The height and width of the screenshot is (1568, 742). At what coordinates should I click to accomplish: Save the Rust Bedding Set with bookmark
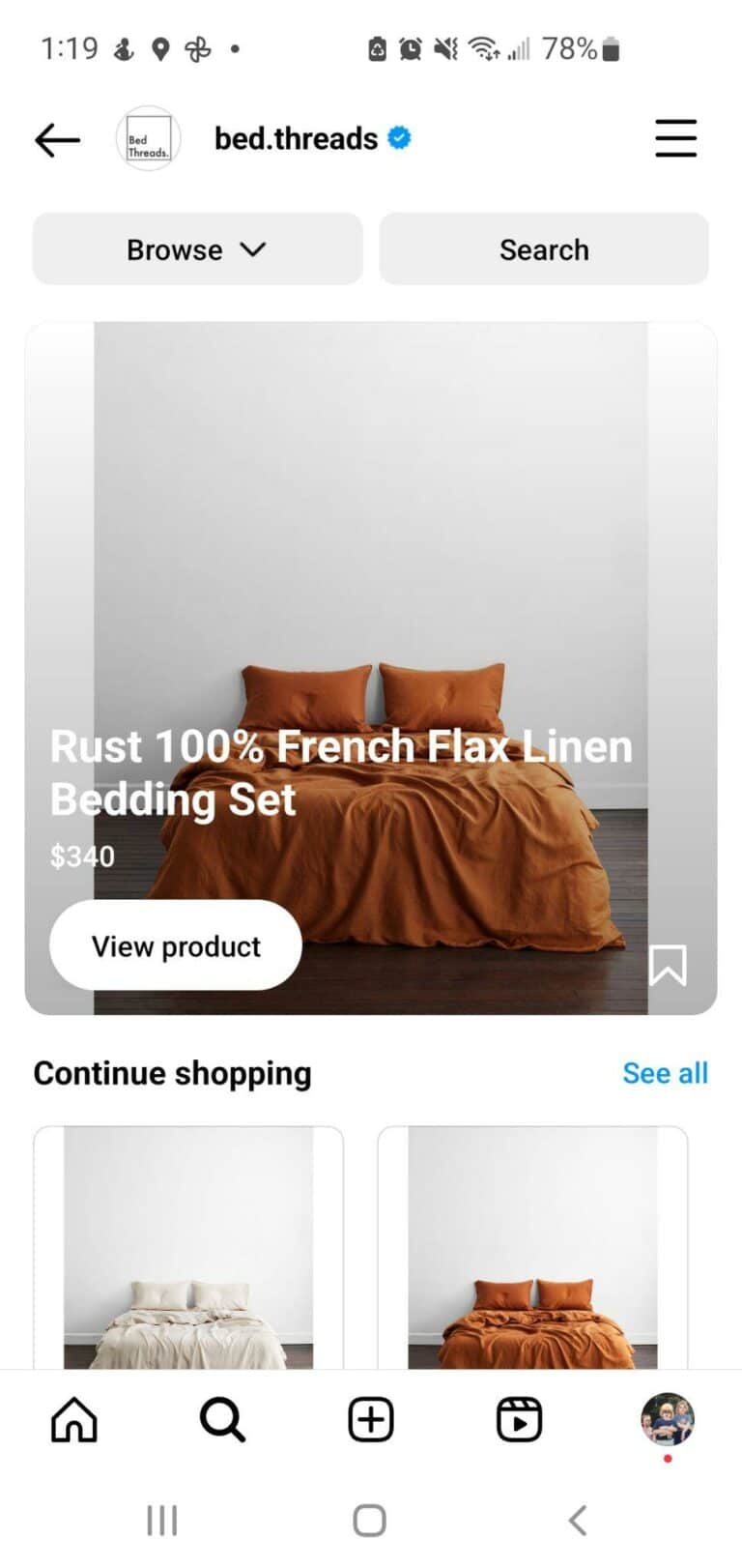click(x=668, y=965)
